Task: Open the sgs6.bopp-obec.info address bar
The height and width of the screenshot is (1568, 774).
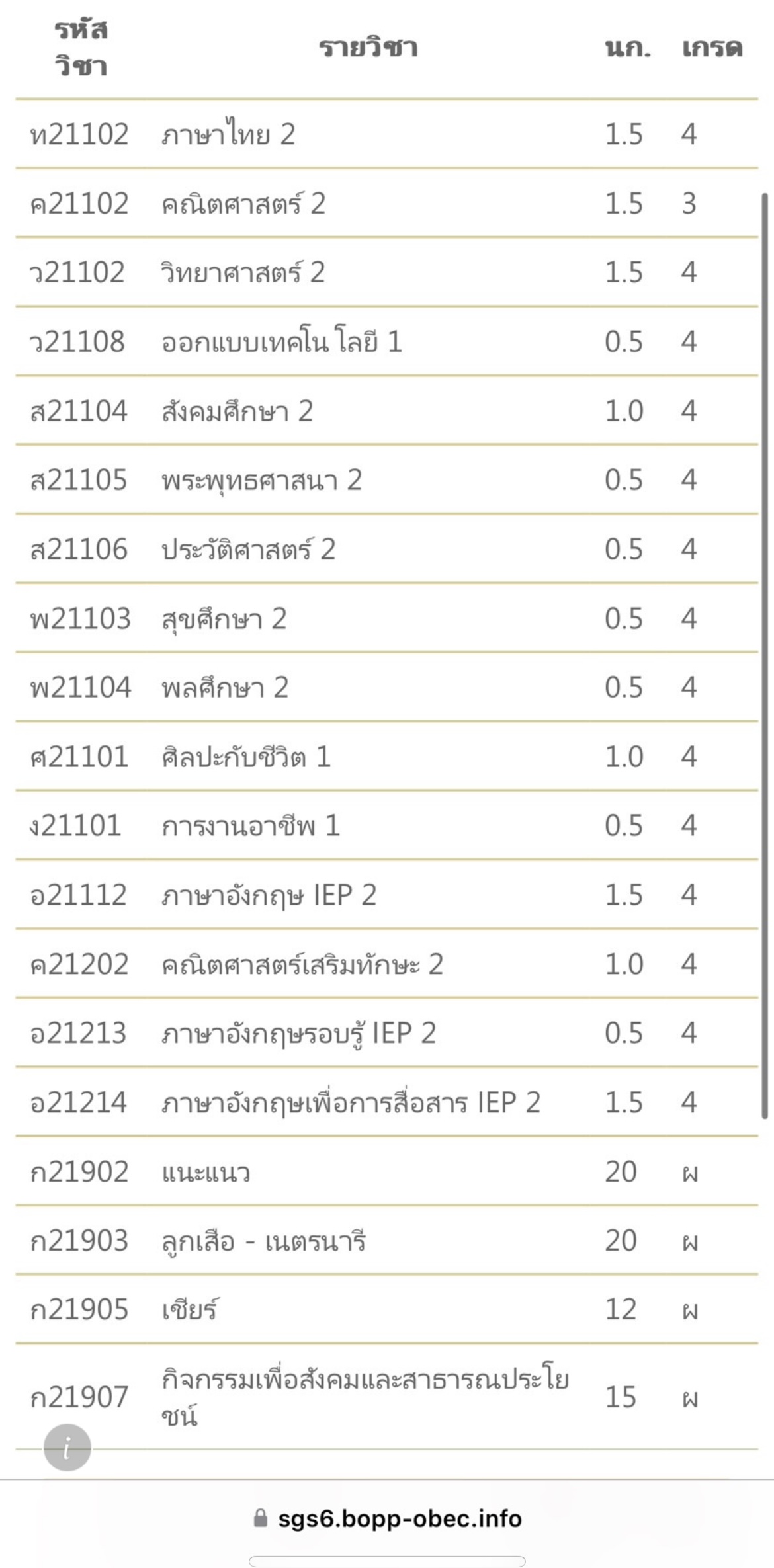Action: (387, 1518)
